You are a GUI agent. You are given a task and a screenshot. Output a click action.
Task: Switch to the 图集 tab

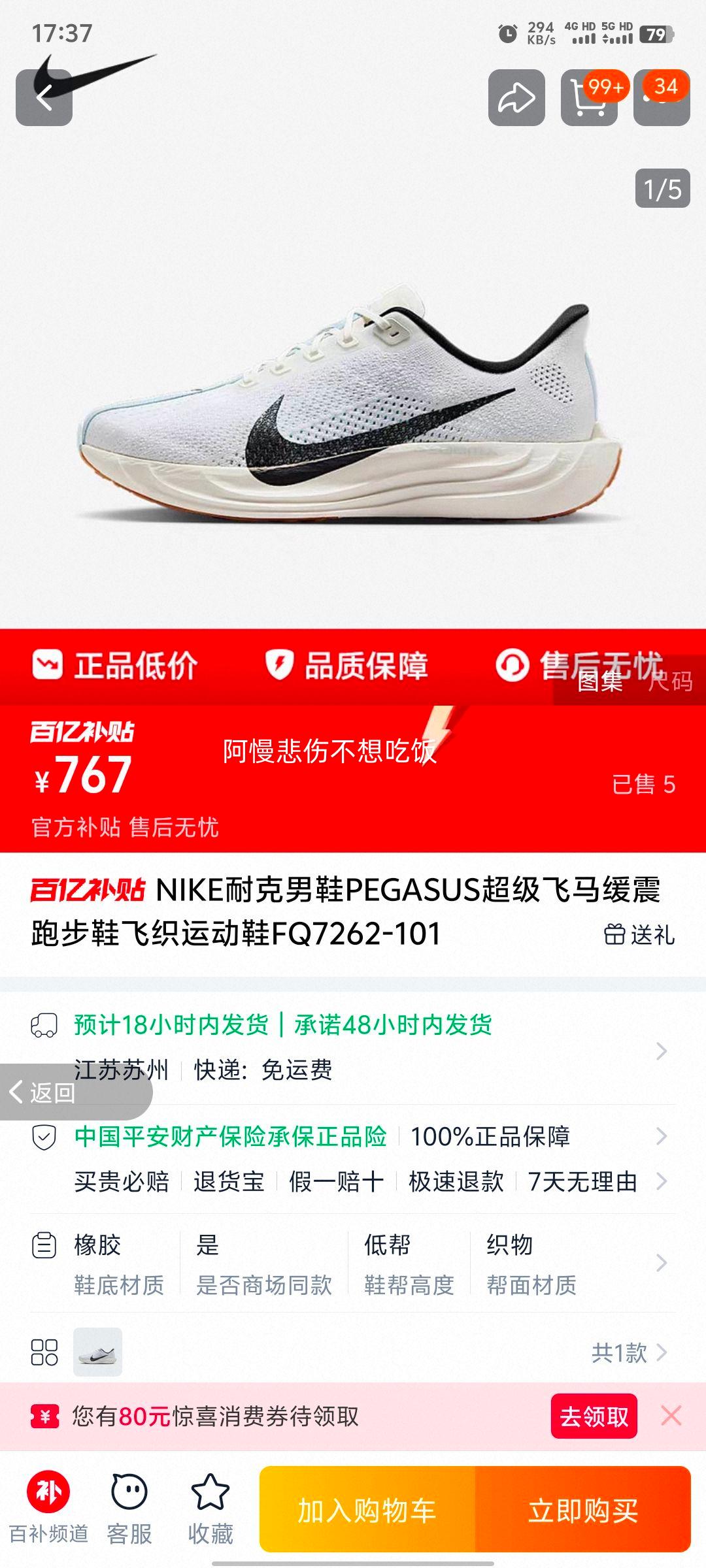click(x=599, y=681)
